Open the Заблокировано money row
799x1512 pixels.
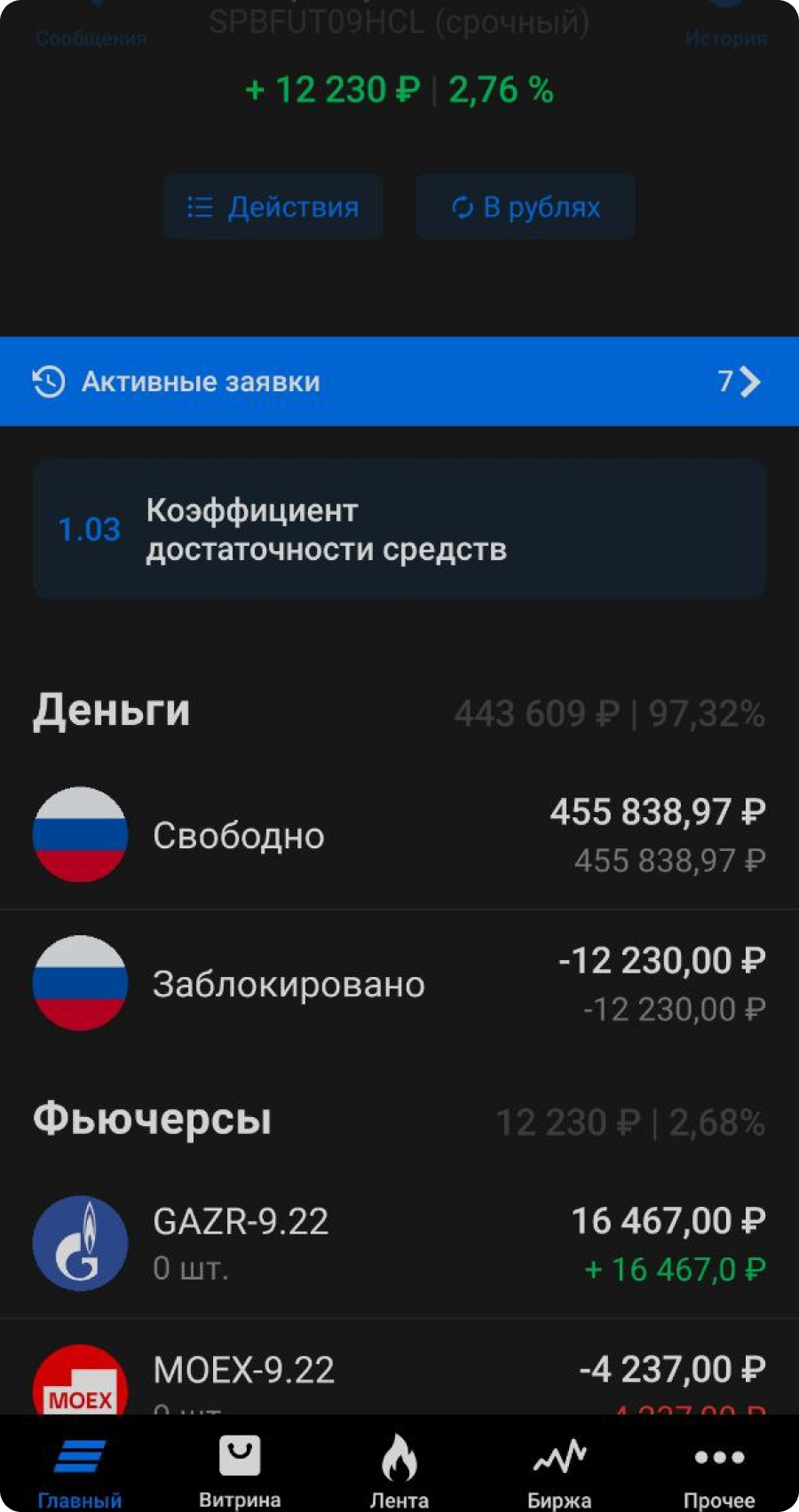399,984
